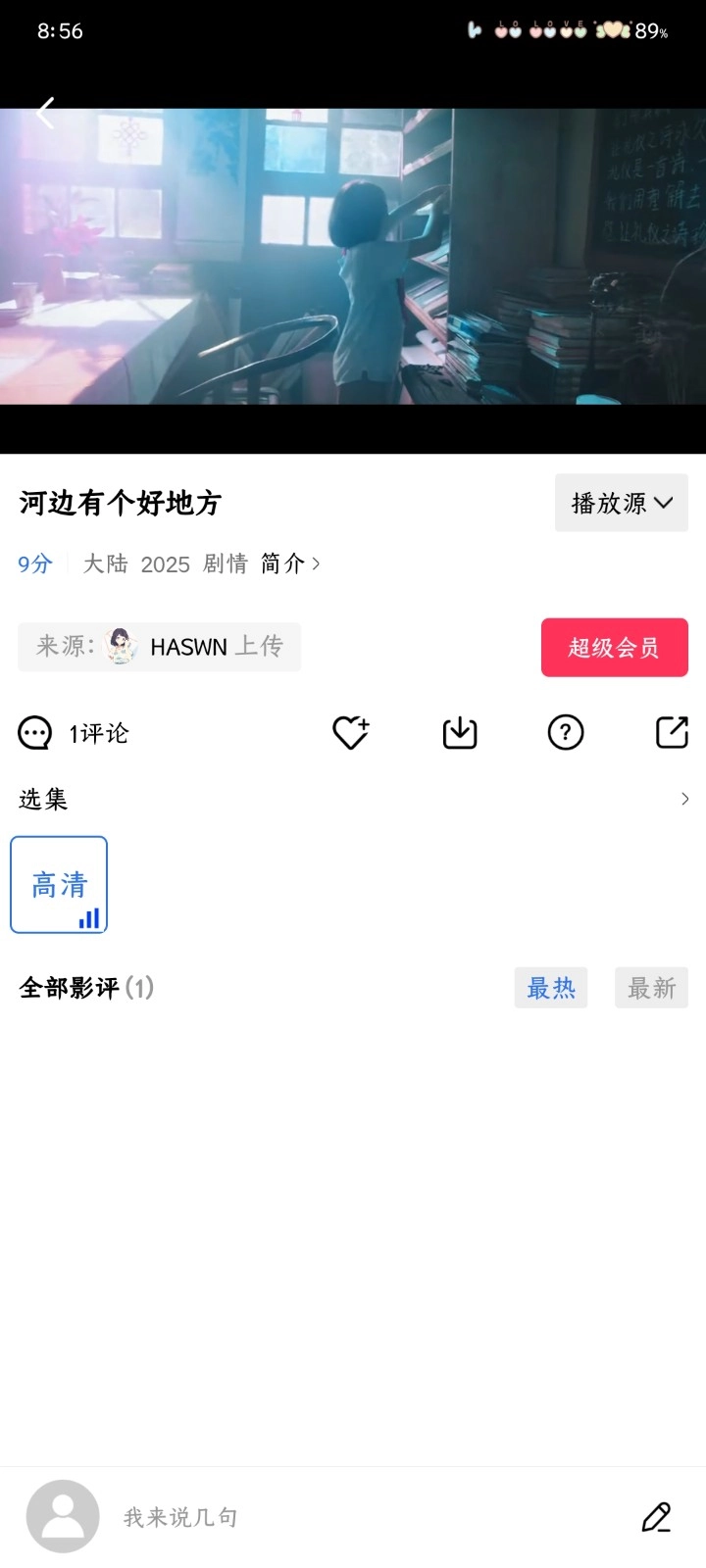Tap the blank avatar beside the comment box
Image resolution: width=706 pixels, height=1568 pixels.
click(x=63, y=1515)
